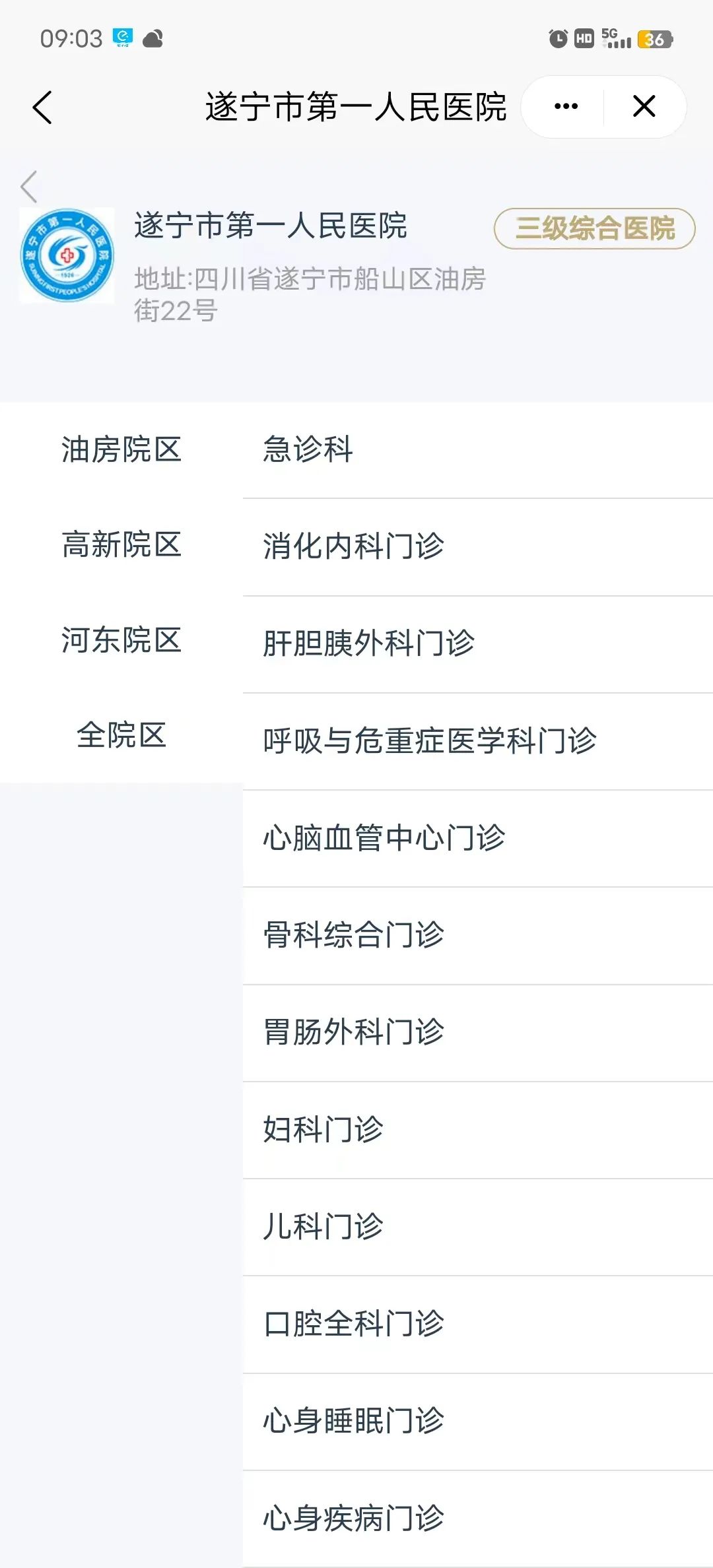The height and width of the screenshot is (1568, 713).
Task: Switch to 油房院区 campus
Action: point(121,450)
